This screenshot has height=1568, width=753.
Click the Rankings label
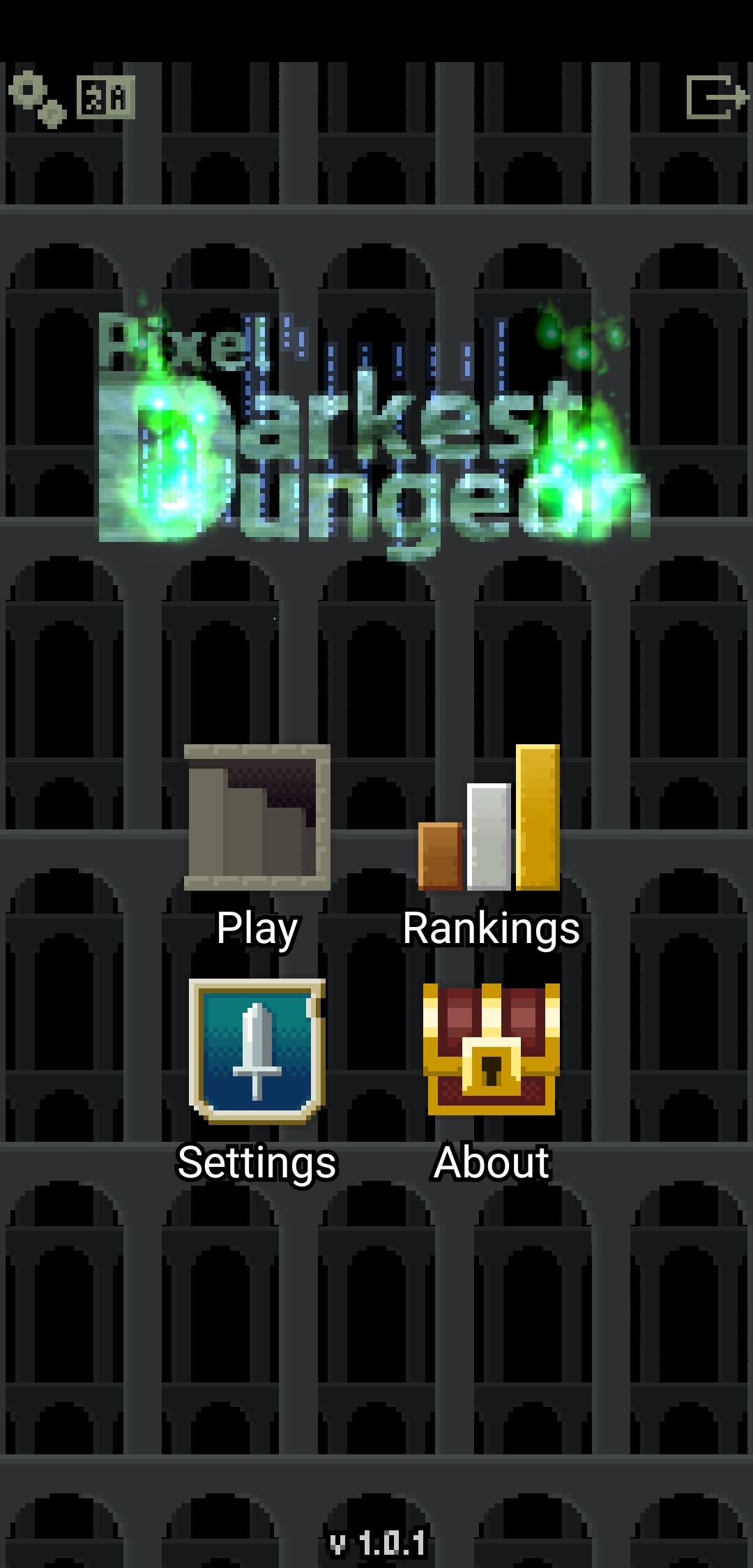(490, 928)
